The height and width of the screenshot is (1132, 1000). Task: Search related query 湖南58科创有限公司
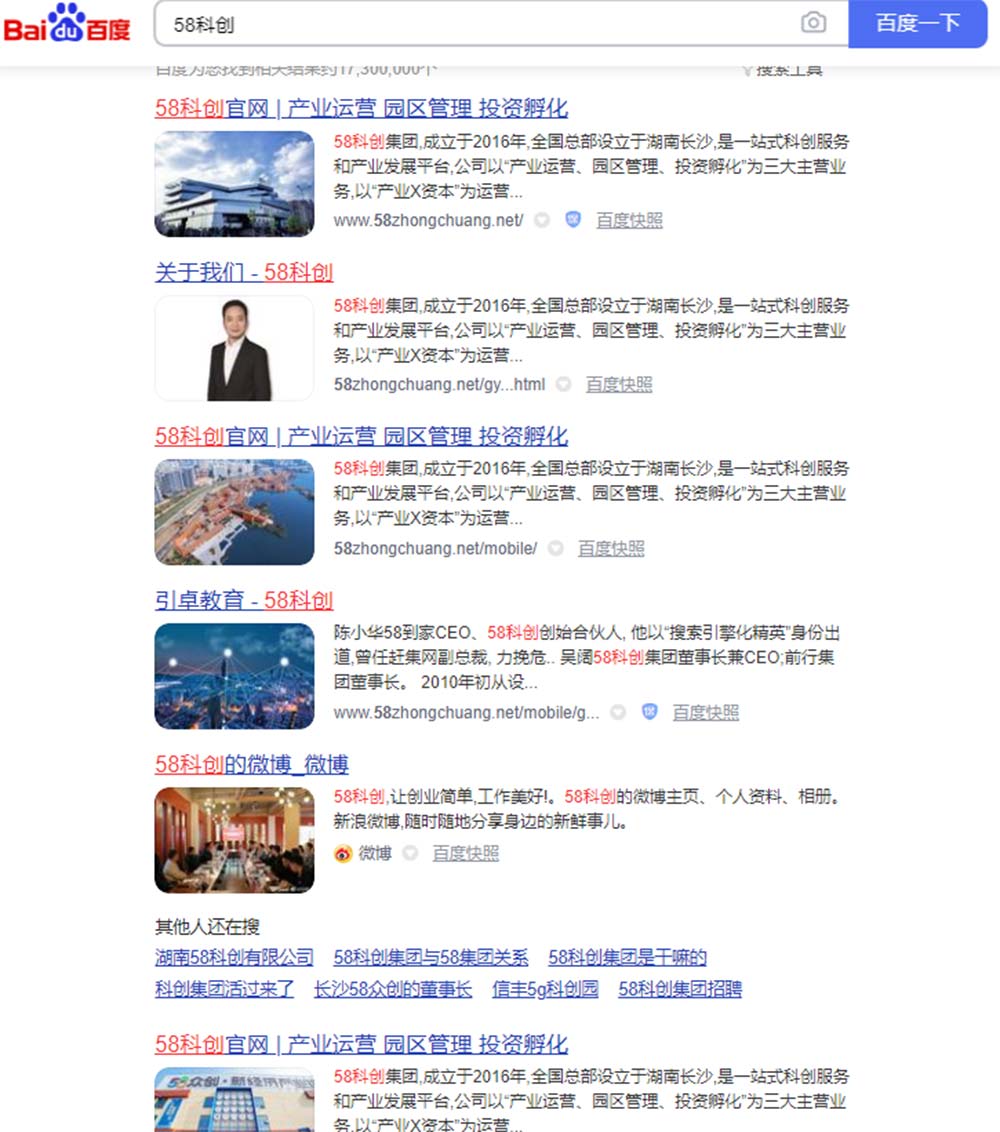click(234, 958)
